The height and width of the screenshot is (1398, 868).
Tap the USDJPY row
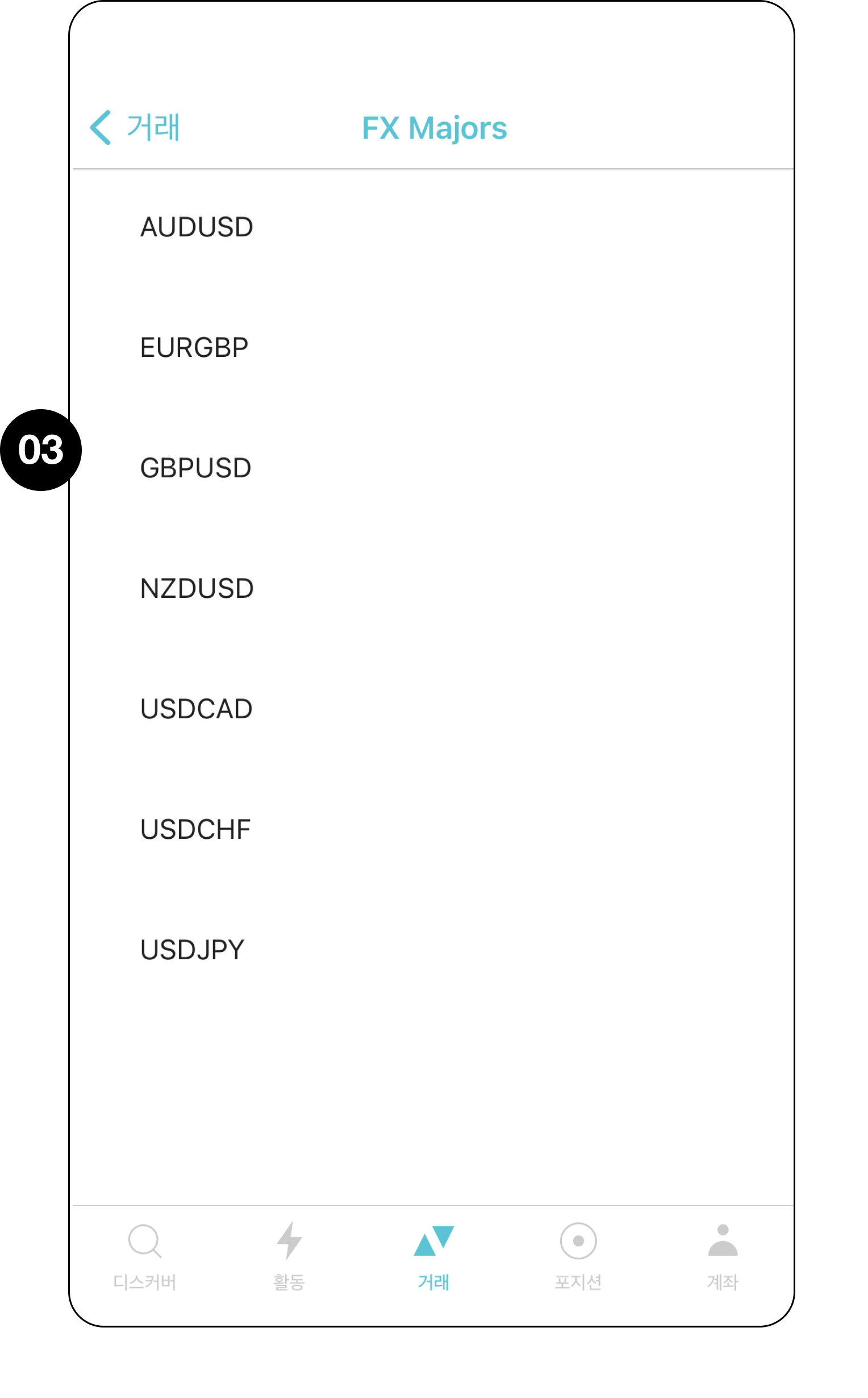point(193,951)
